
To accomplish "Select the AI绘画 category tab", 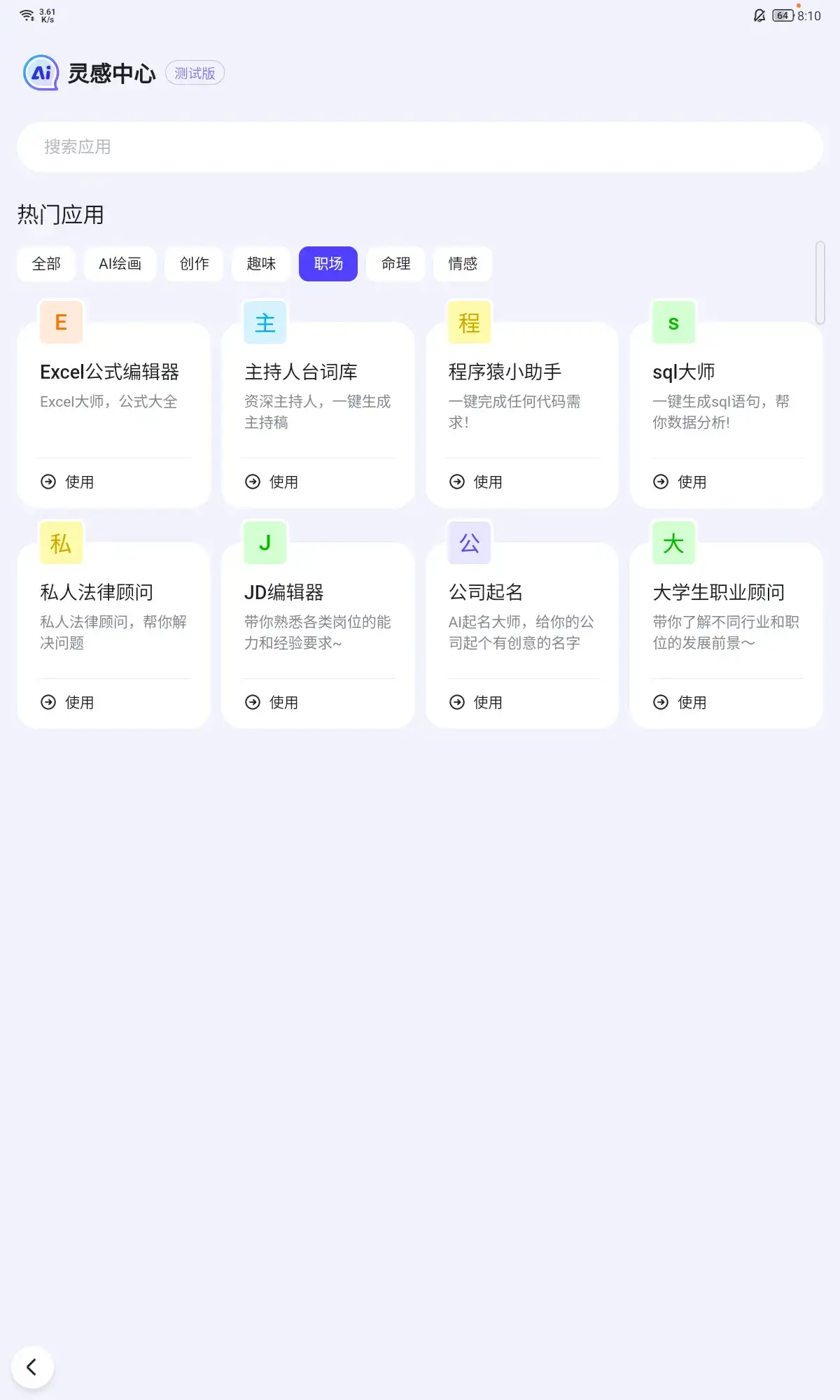I will (119, 264).
